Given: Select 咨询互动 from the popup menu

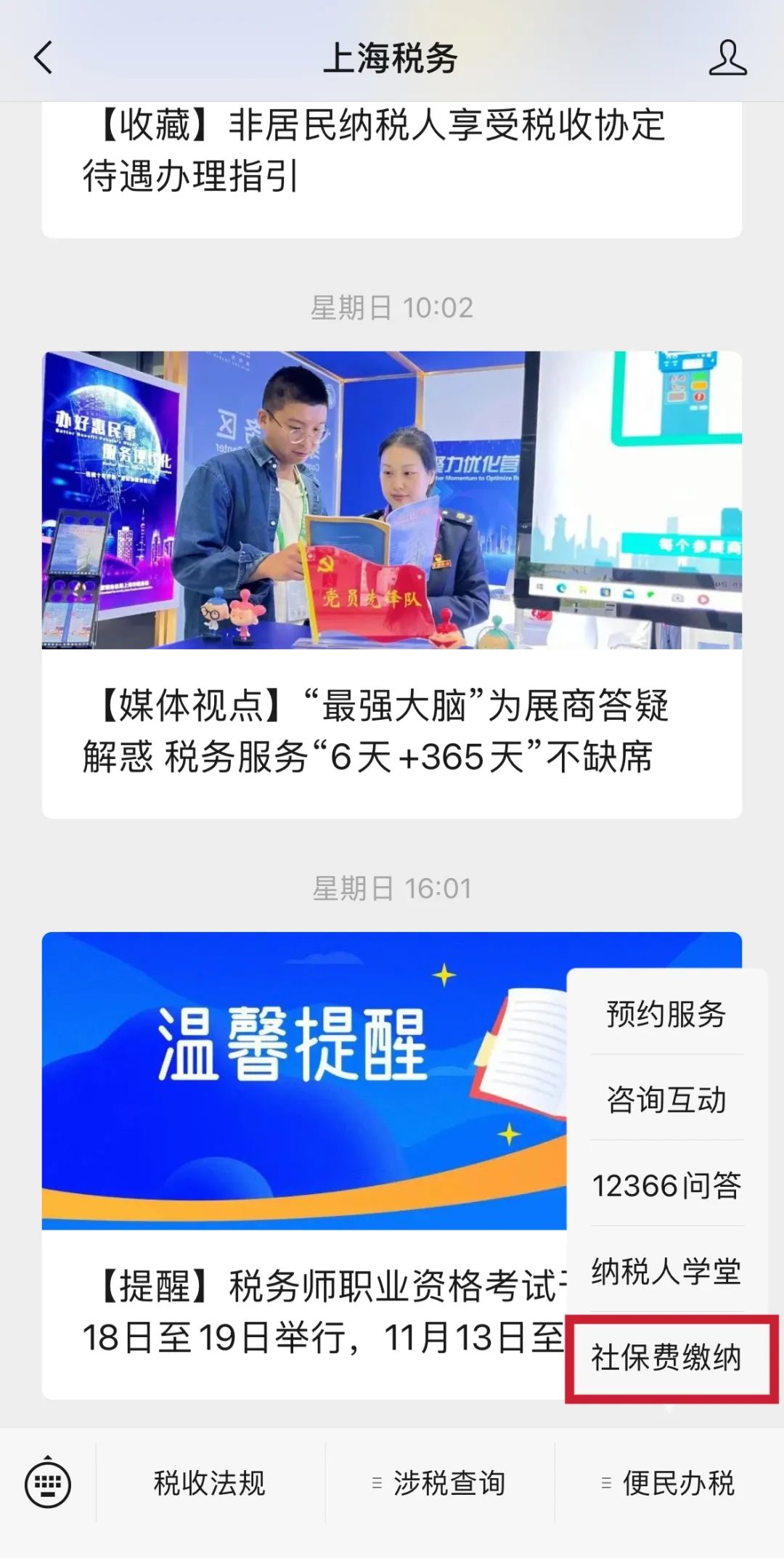Looking at the screenshot, I should click(x=666, y=1100).
